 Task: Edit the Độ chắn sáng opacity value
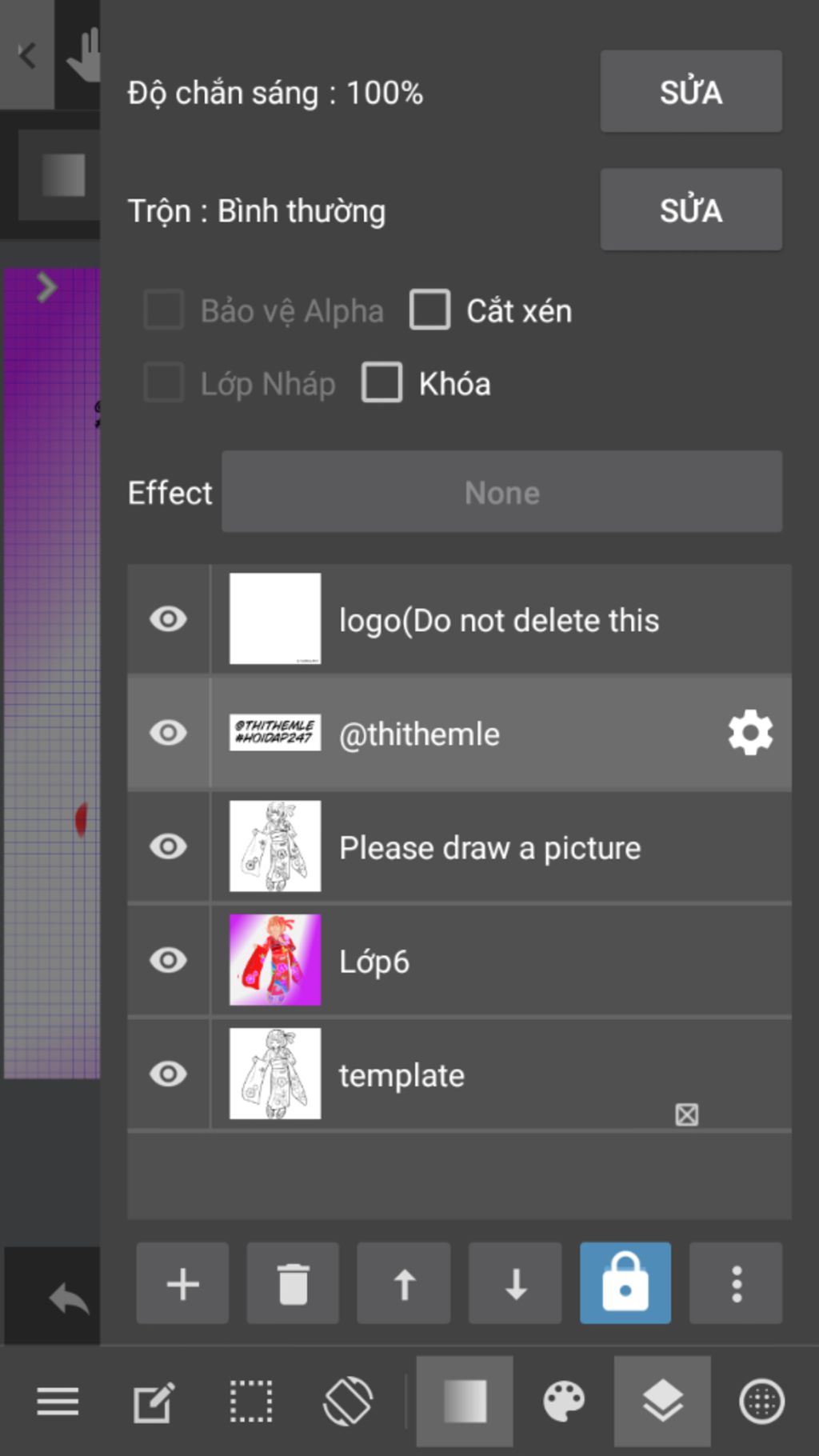tap(690, 92)
